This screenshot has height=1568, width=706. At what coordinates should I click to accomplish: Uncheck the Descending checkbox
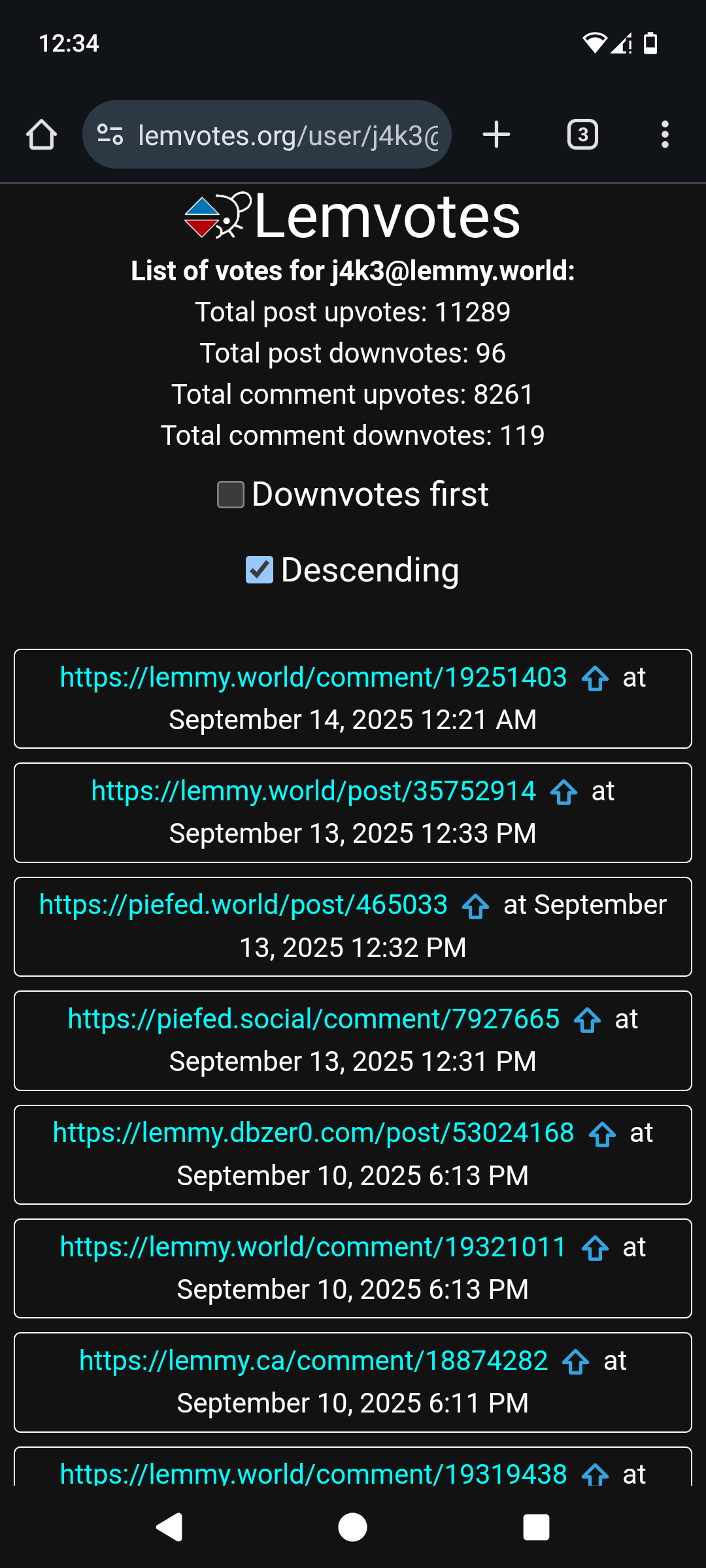point(260,570)
